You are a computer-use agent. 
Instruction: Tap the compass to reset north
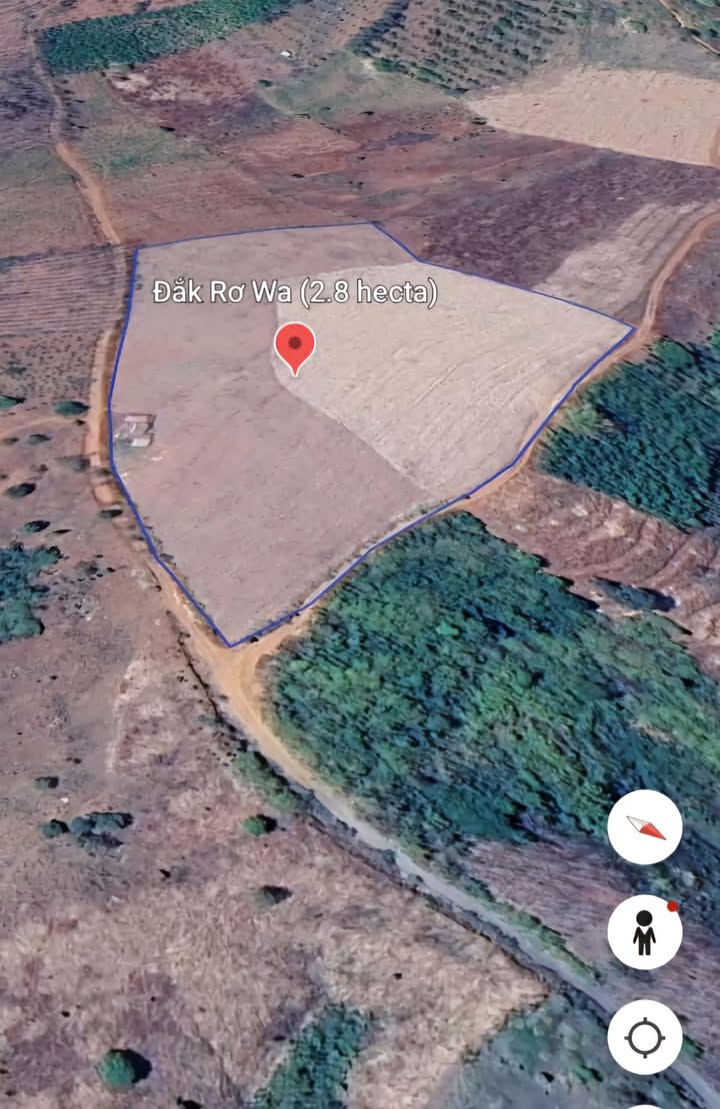tap(645, 827)
